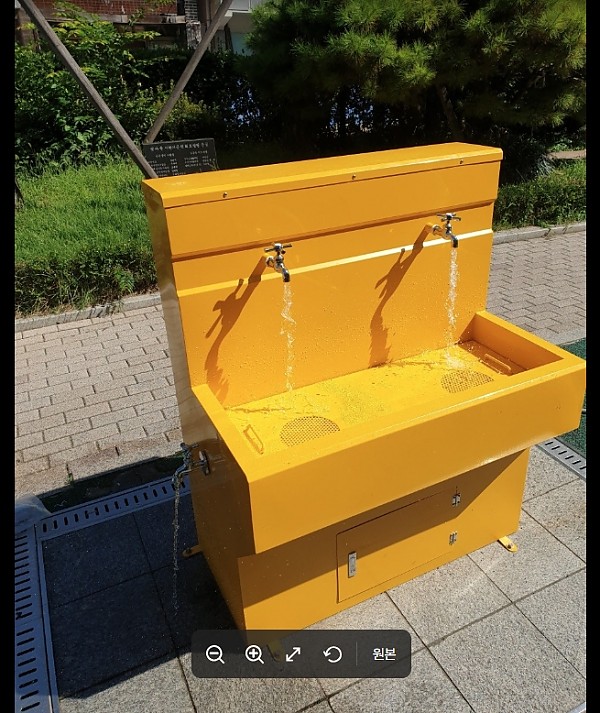Zoom in on the photo
Image resolution: width=600 pixels, height=713 pixels.
(254, 654)
